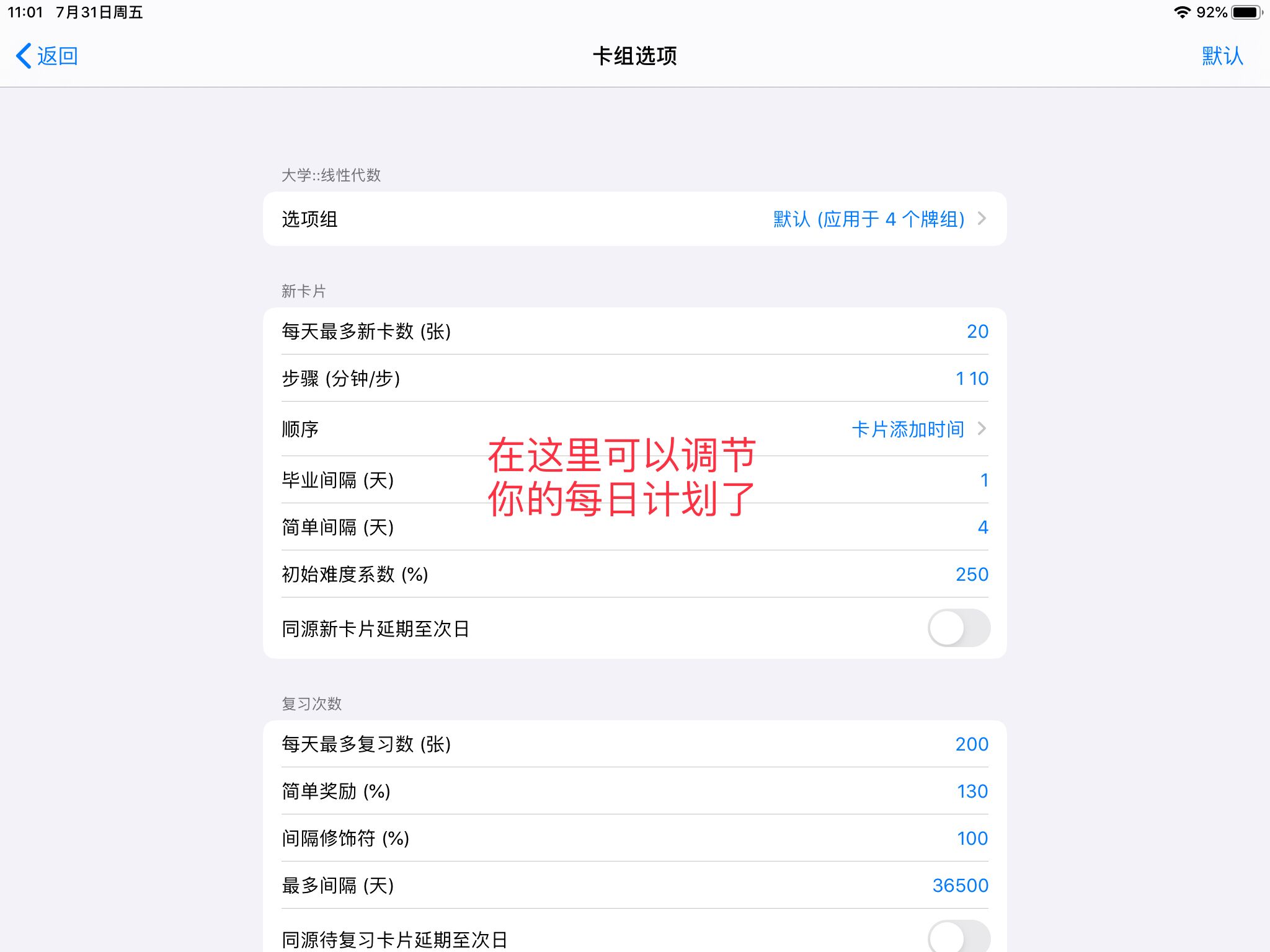Edit 简单奖励 (%) value 130
This screenshot has width=1270, height=952.
coord(971,791)
